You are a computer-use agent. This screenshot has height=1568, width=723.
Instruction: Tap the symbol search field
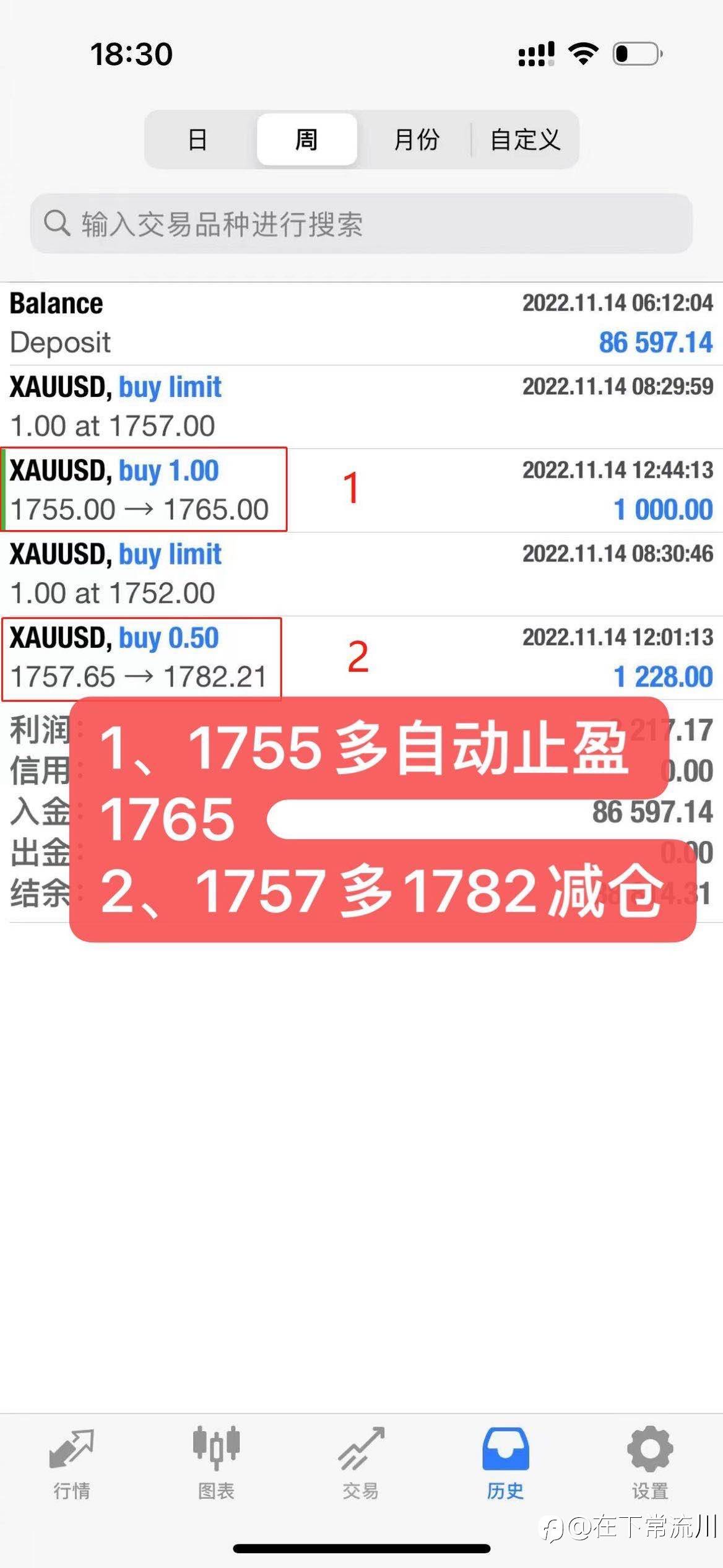click(x=361, y=224)
